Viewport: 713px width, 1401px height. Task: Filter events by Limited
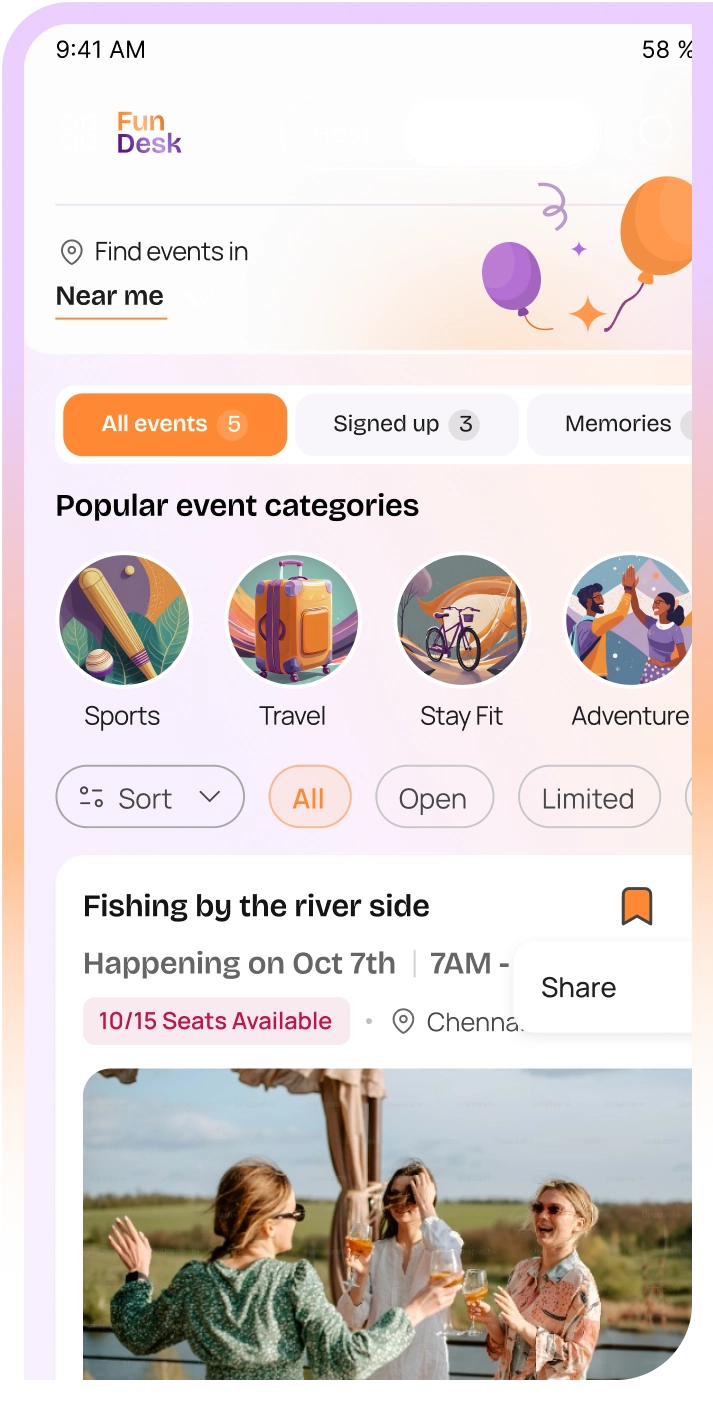click(x=588, y=798)
